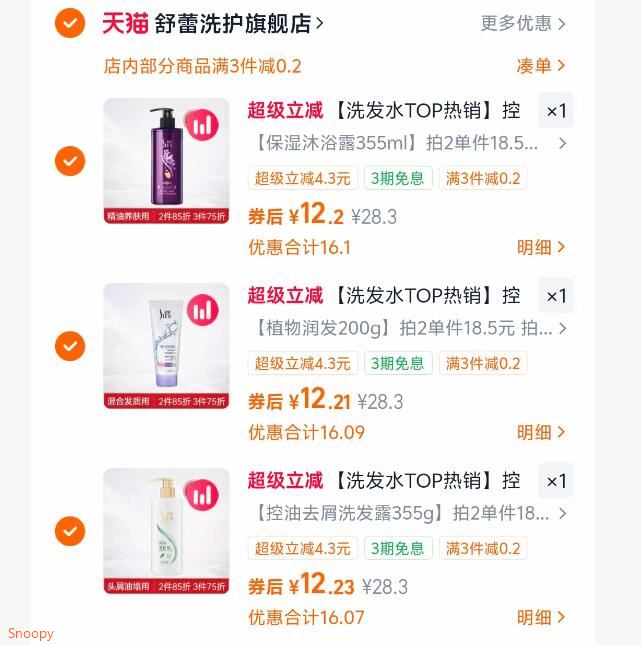The image size is (641, 645).
Task: Tap 凑单 to add items for the discount
Action: point(541,66)
